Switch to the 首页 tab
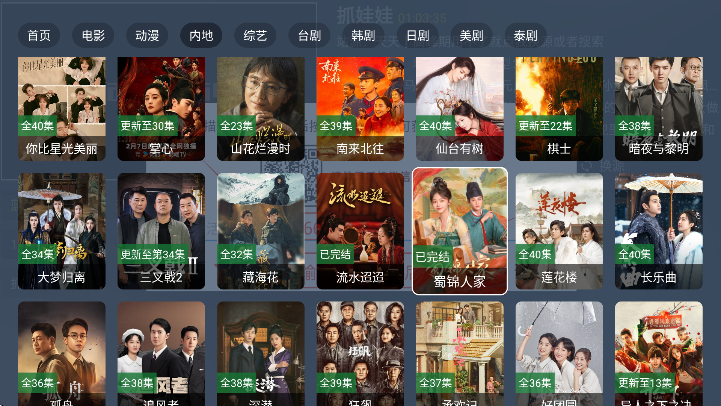Image resolution: width=721 pixels, height=406 pixels. pyautogui.click(x=39, y=36)
